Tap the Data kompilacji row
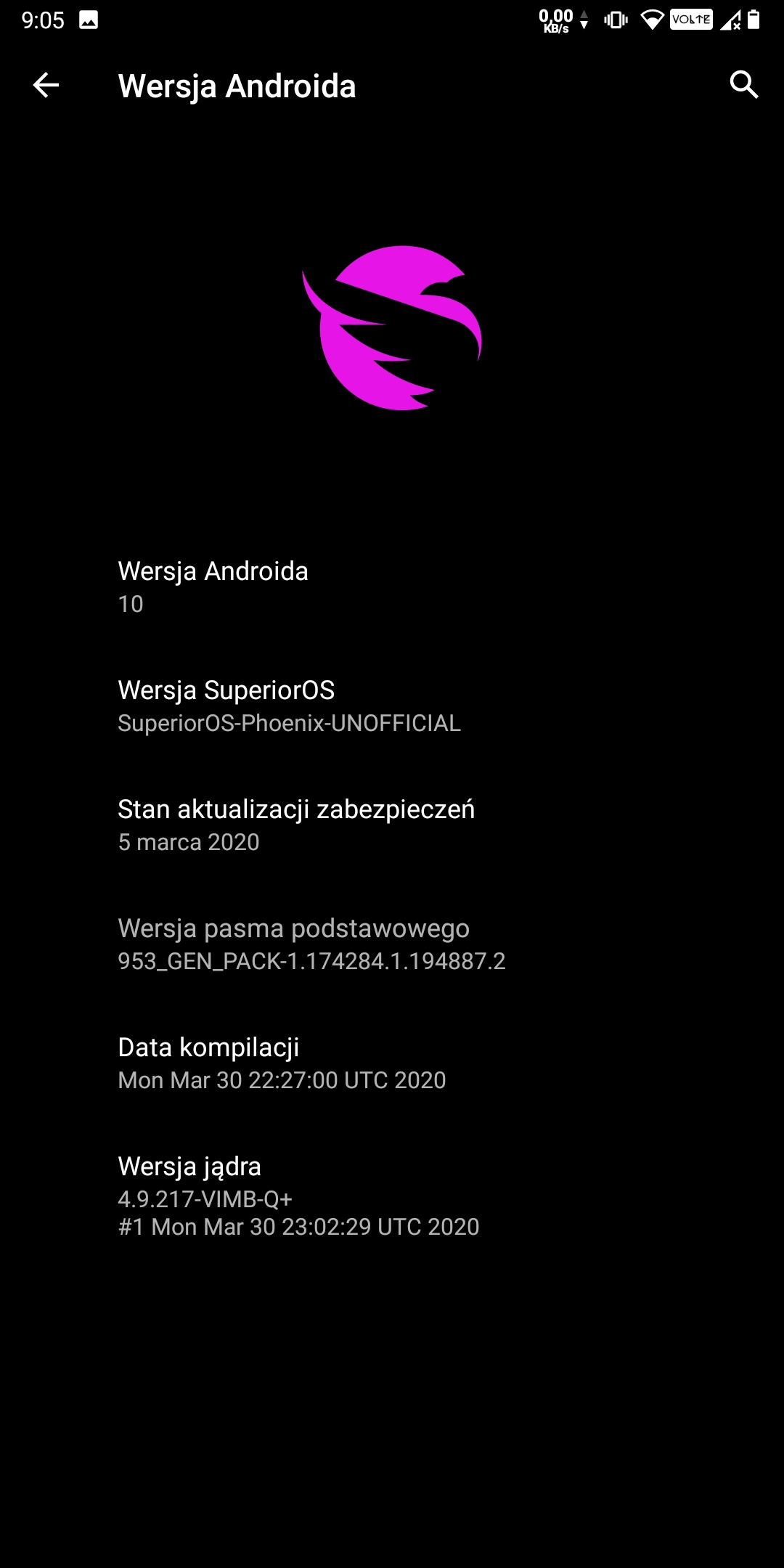 (x=392, y=1063)
